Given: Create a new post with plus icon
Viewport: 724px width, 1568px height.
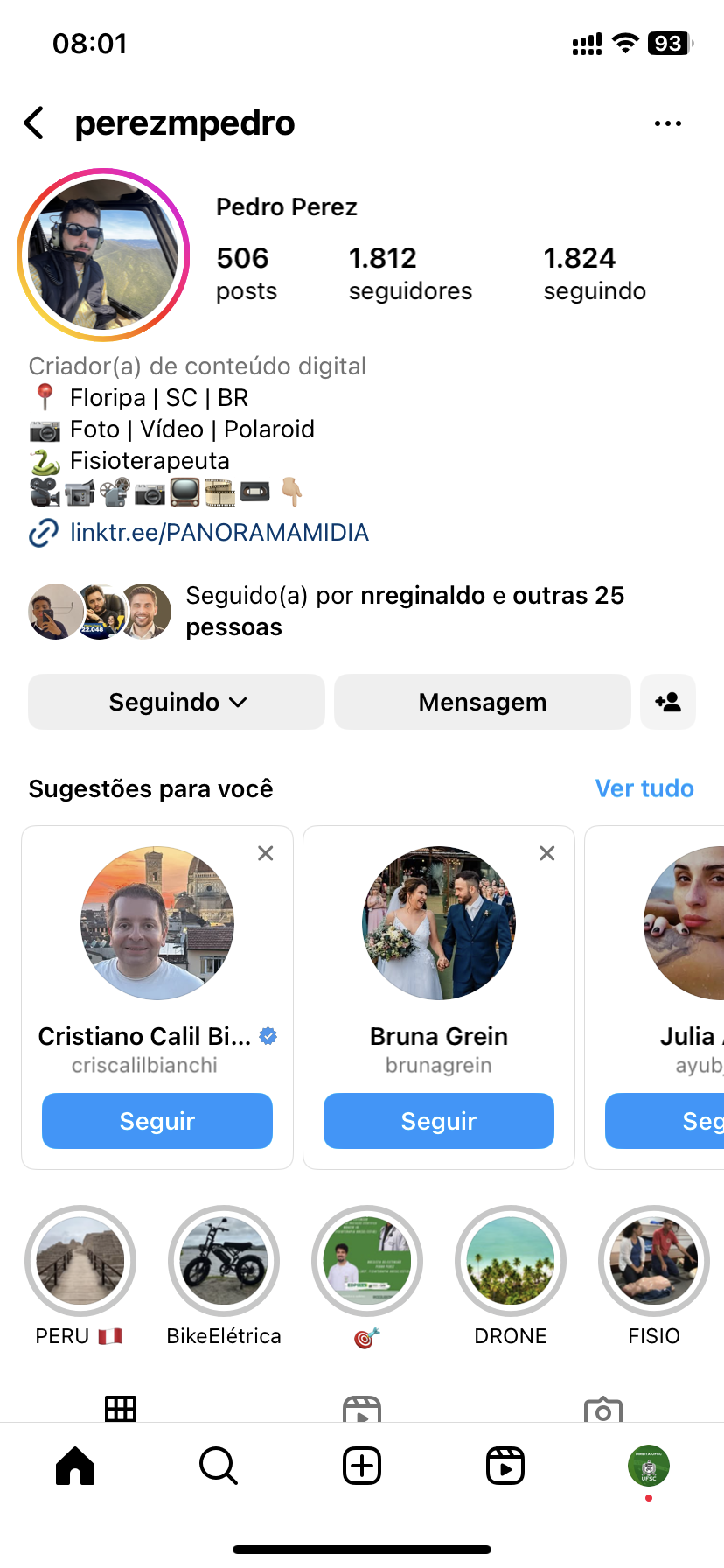Looking at the screenshot, I should pyautogui.click(x=362, y=1466).
